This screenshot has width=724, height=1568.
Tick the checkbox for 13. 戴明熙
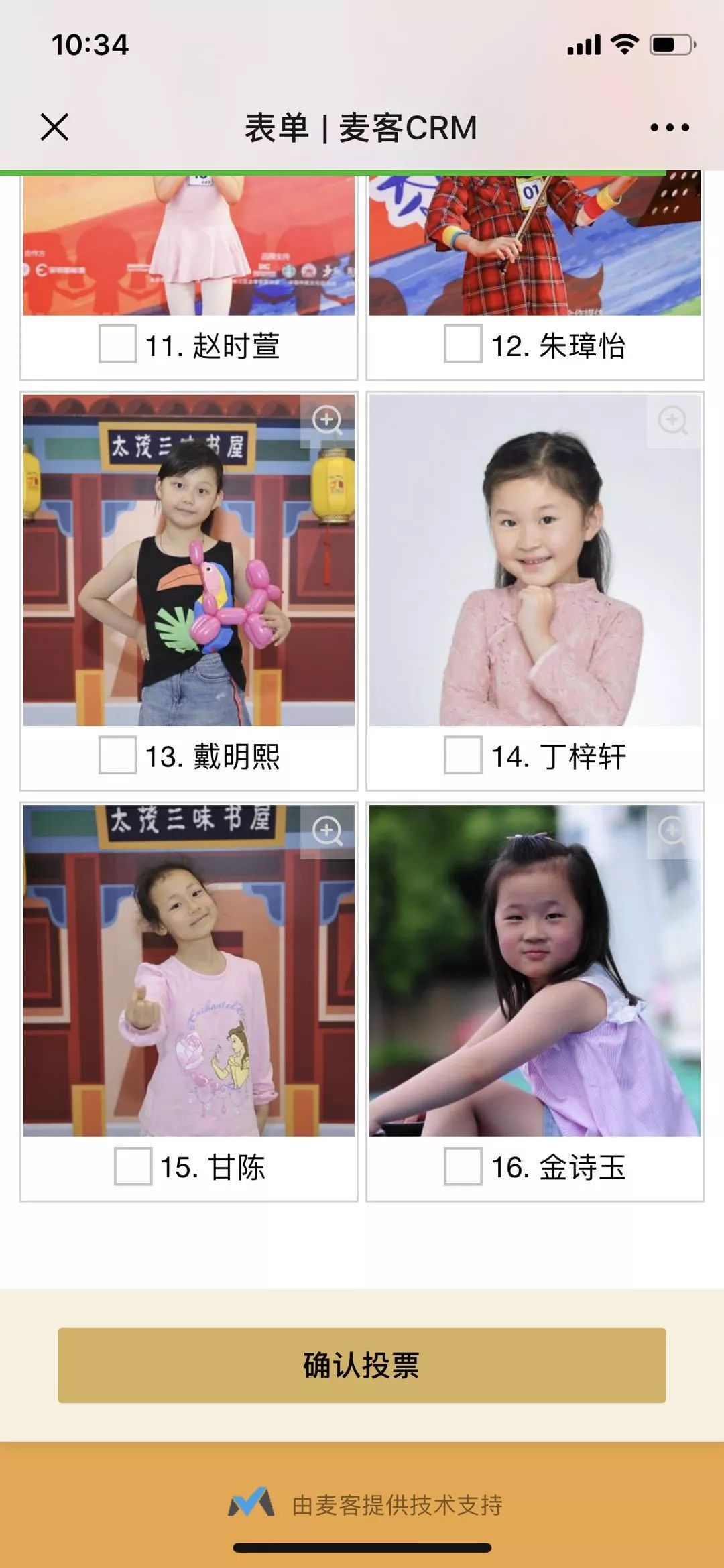tap(118, 755)
